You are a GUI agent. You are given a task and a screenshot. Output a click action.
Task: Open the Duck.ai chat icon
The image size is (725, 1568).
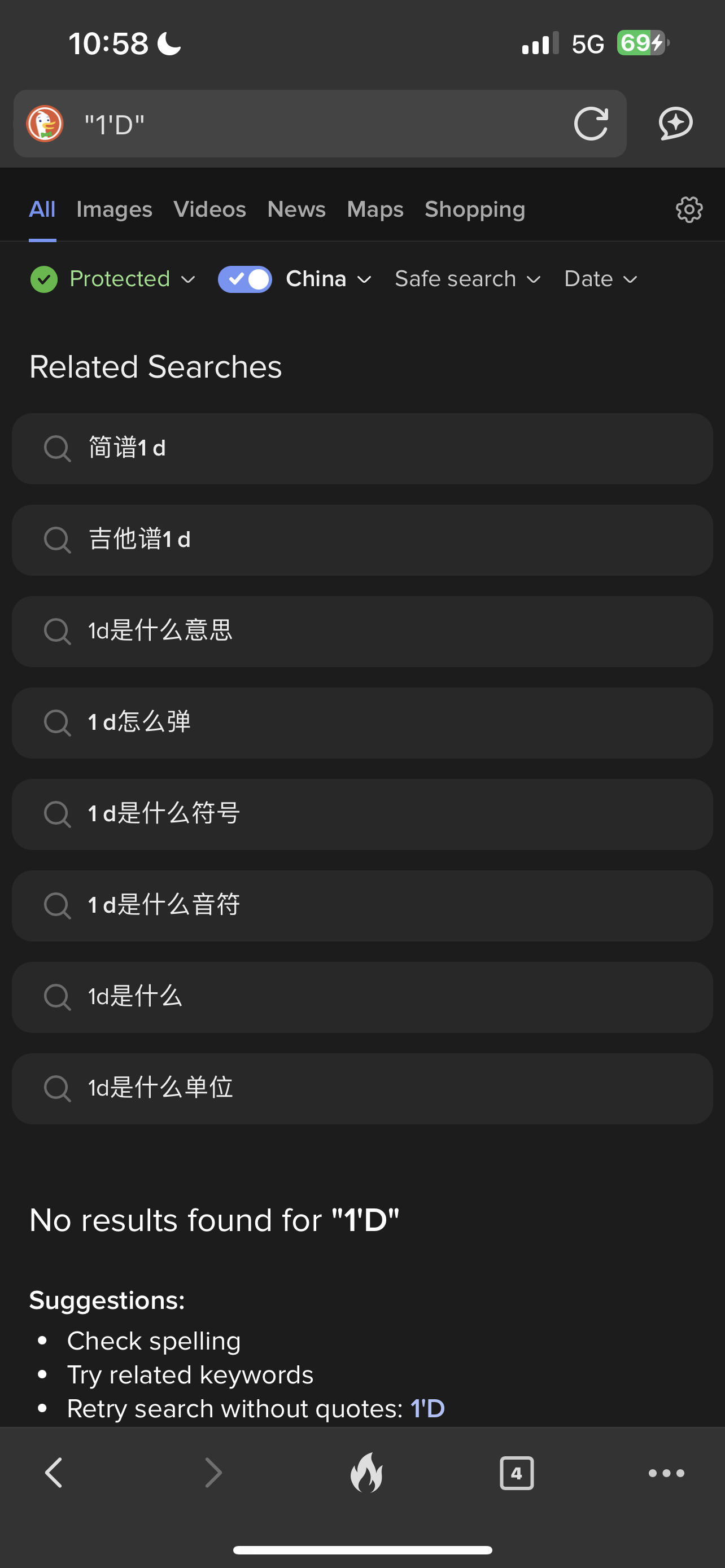point(675,124)
